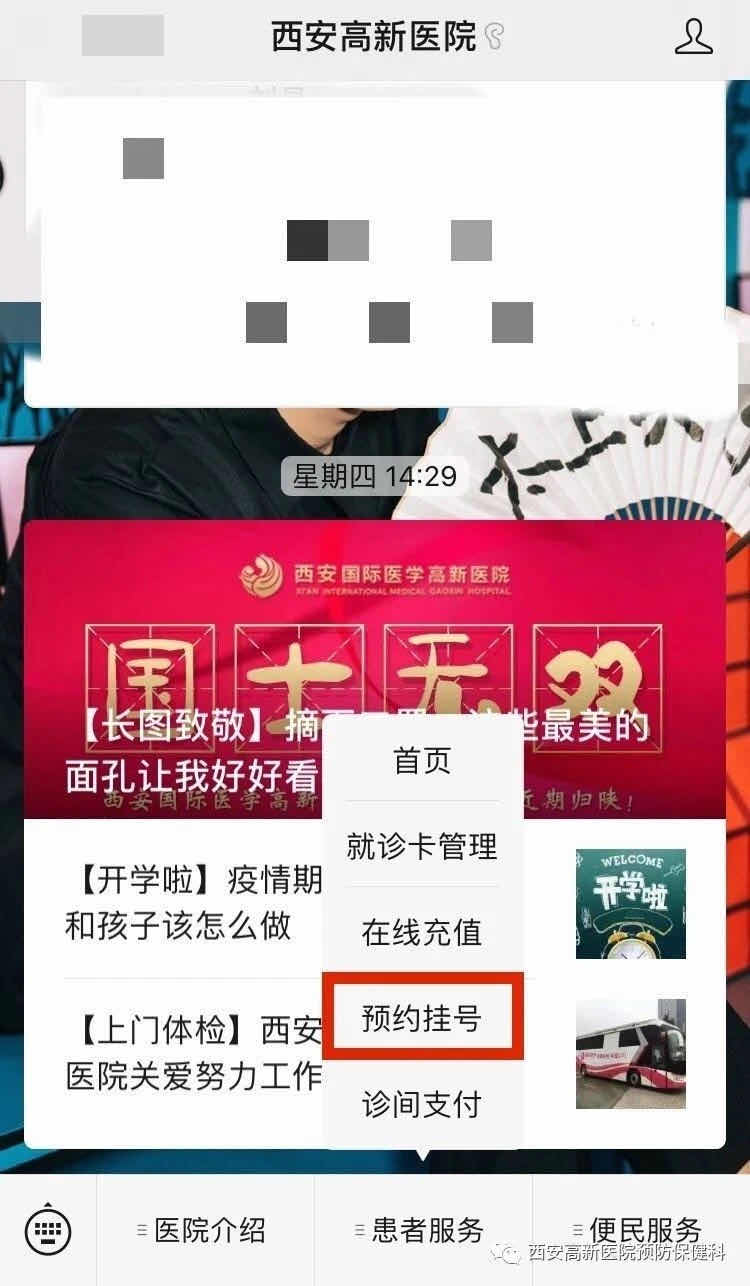This screenshot has height=1286, width=750.
Task: Expand the 便民服务 bottom menu
Action: [x=640, y=1228]
